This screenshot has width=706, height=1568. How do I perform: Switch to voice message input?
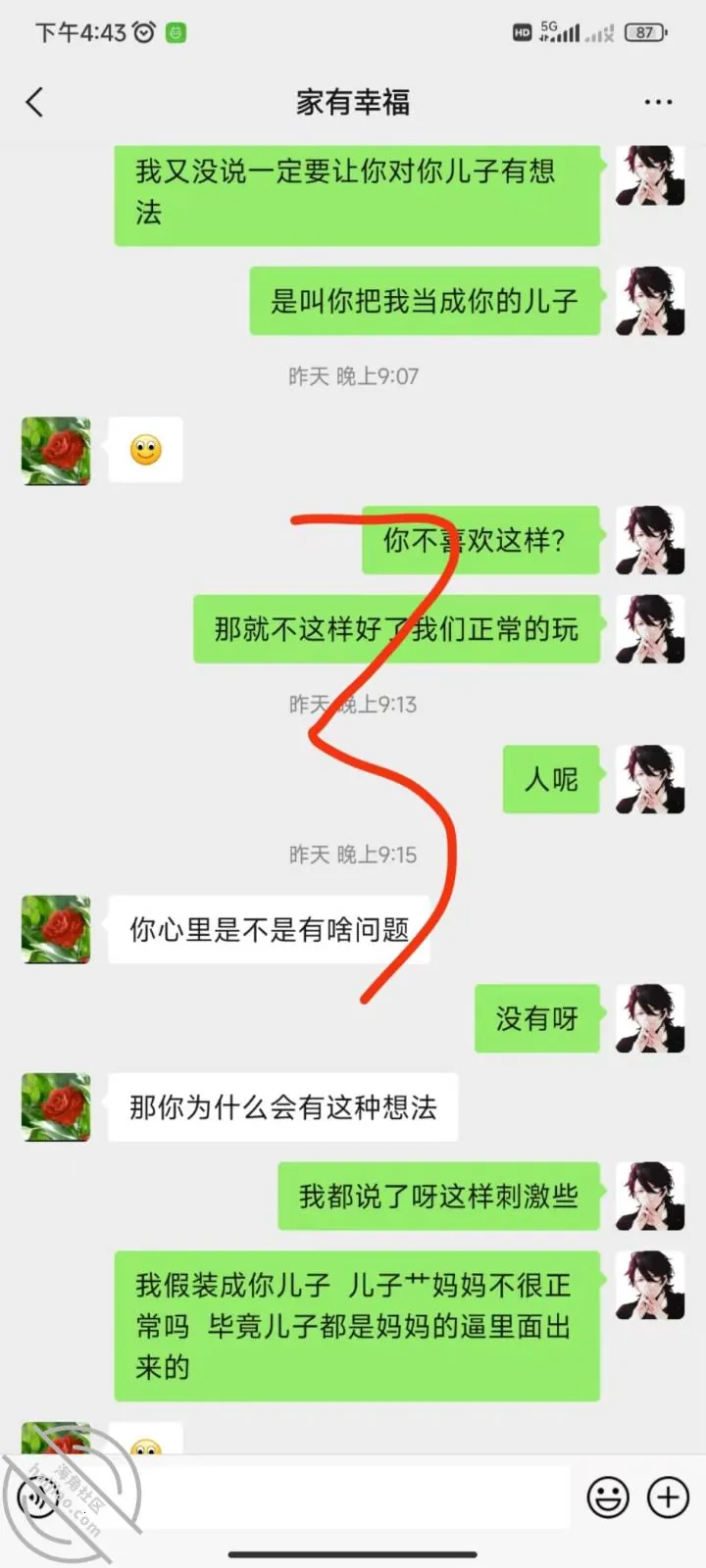coord(41,1497)
